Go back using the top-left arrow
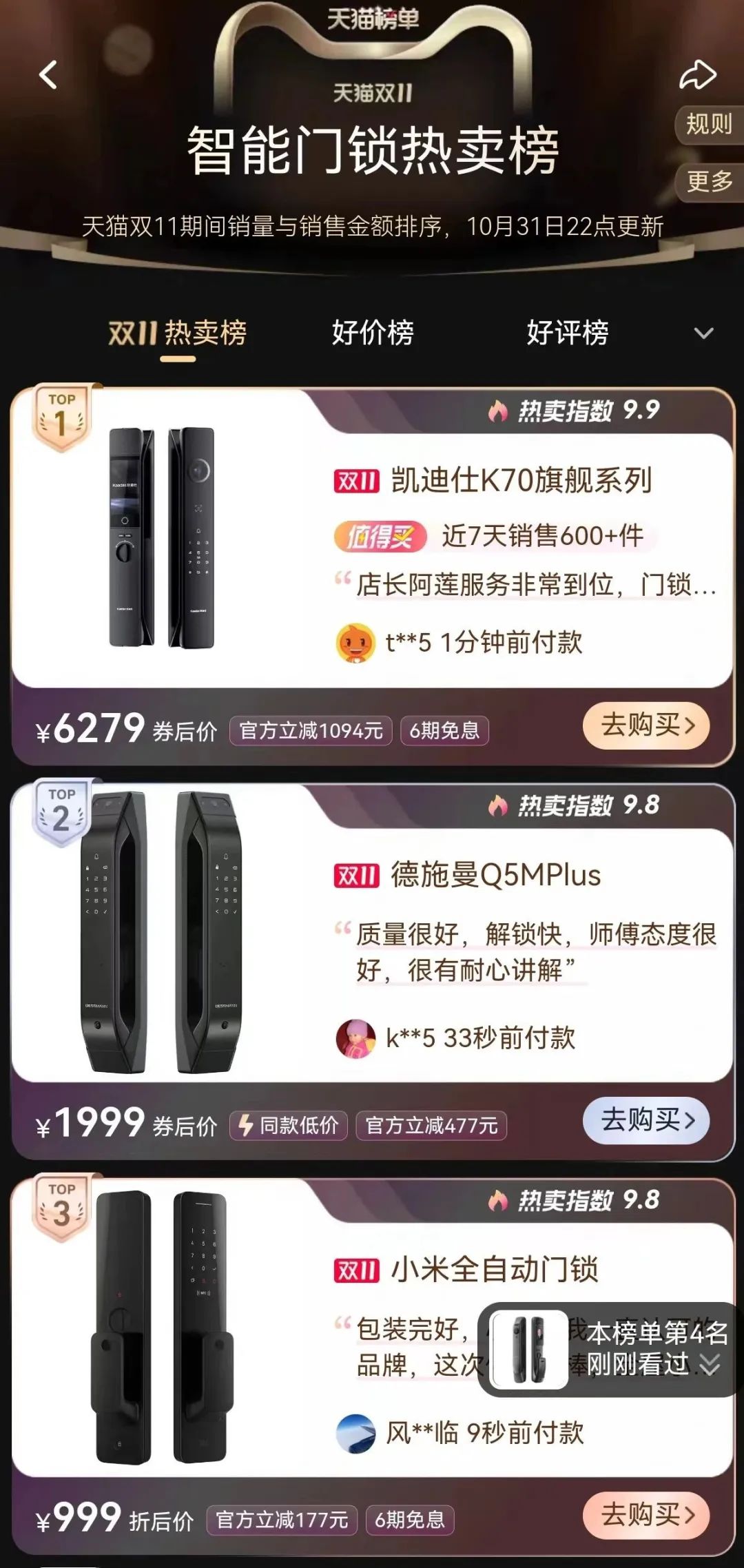The height and width of the screenshot is (1568, 744). [x=48, y=74]
